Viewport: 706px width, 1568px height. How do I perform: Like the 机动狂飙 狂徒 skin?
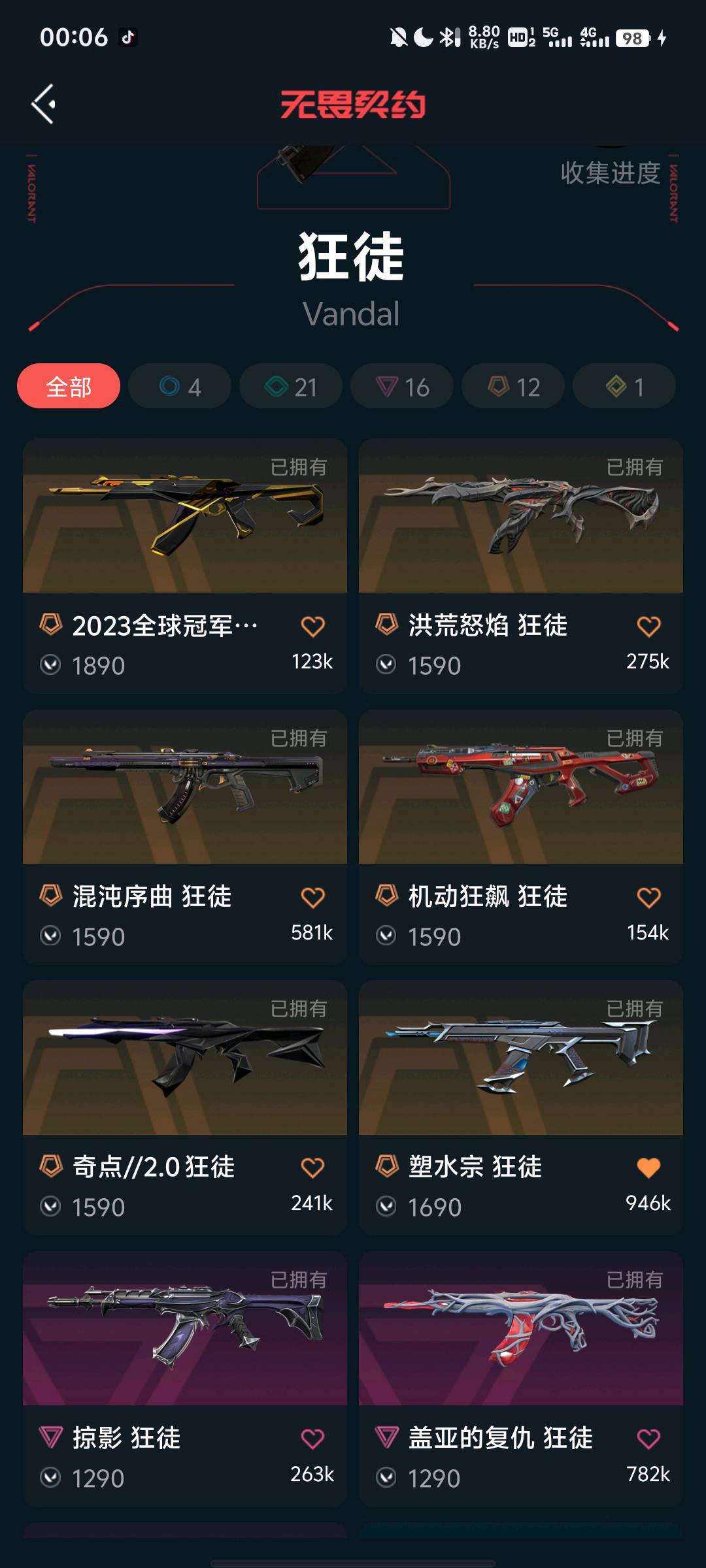pyautogui.click(x=648, y=897)
